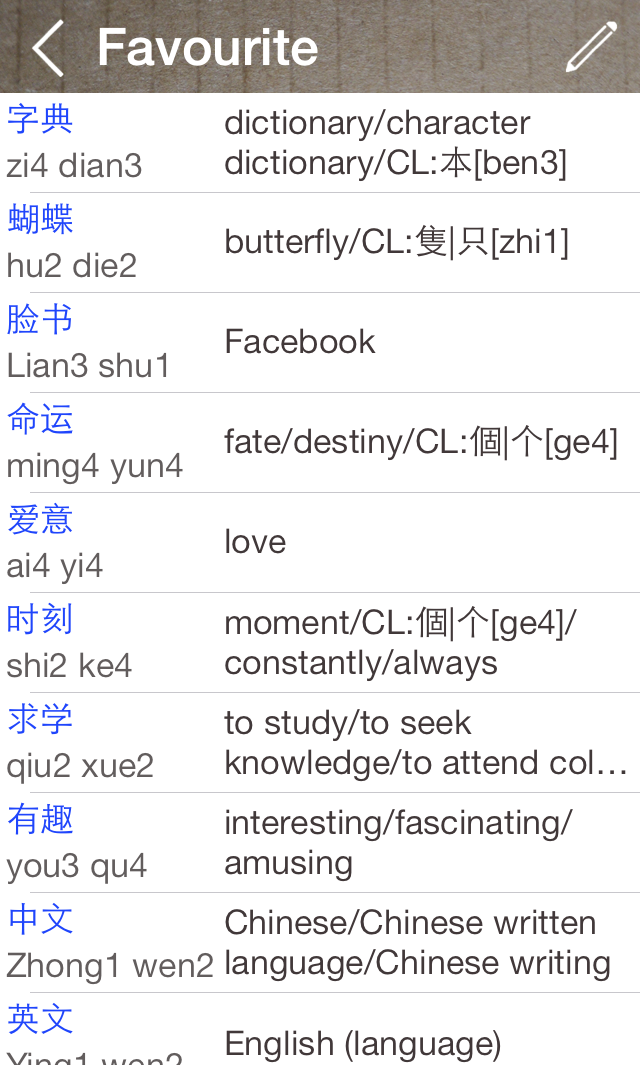Select the 脸书 Facebook entry
The width and height of the screenshot is (640, 1065).
click(x=320, y=343)
